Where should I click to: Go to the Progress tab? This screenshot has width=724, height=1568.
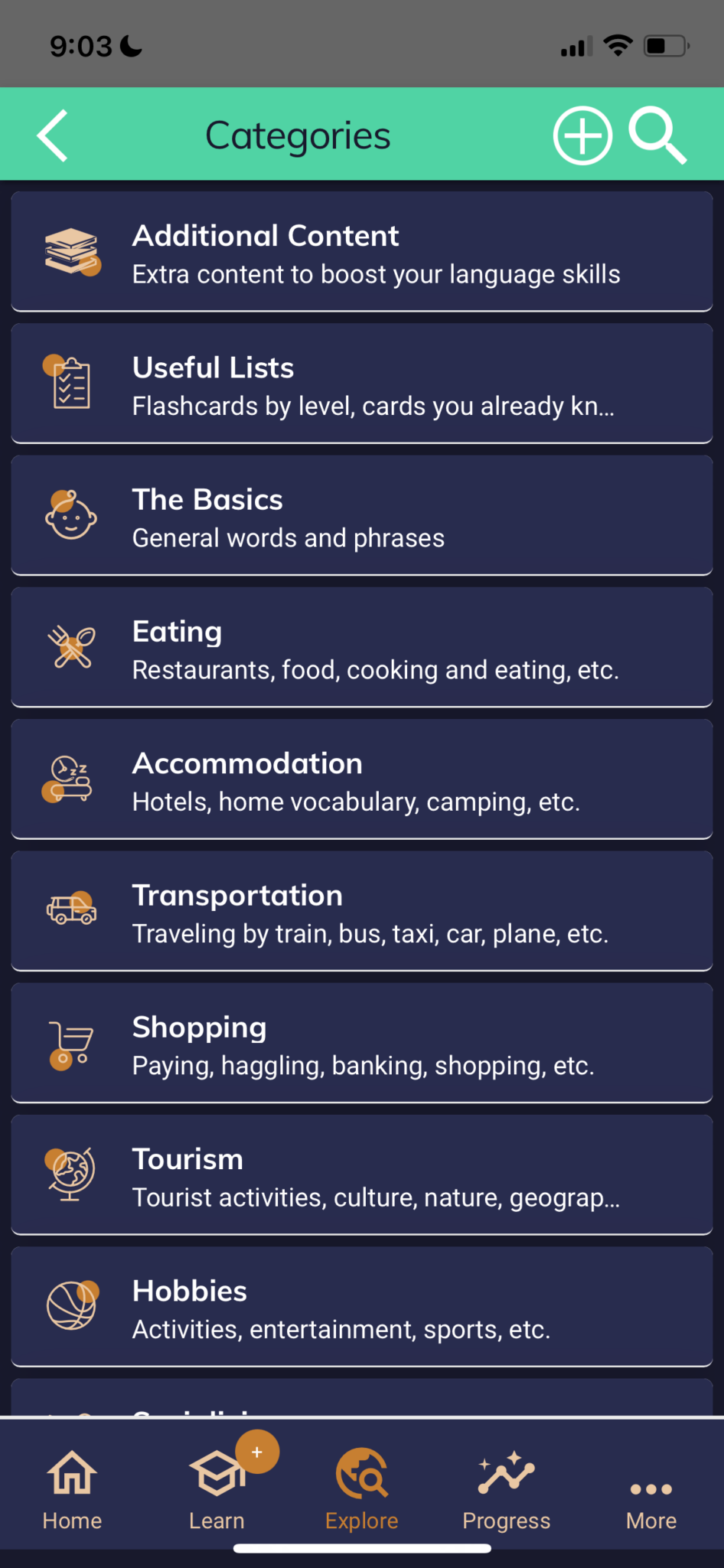point(507,1488)
